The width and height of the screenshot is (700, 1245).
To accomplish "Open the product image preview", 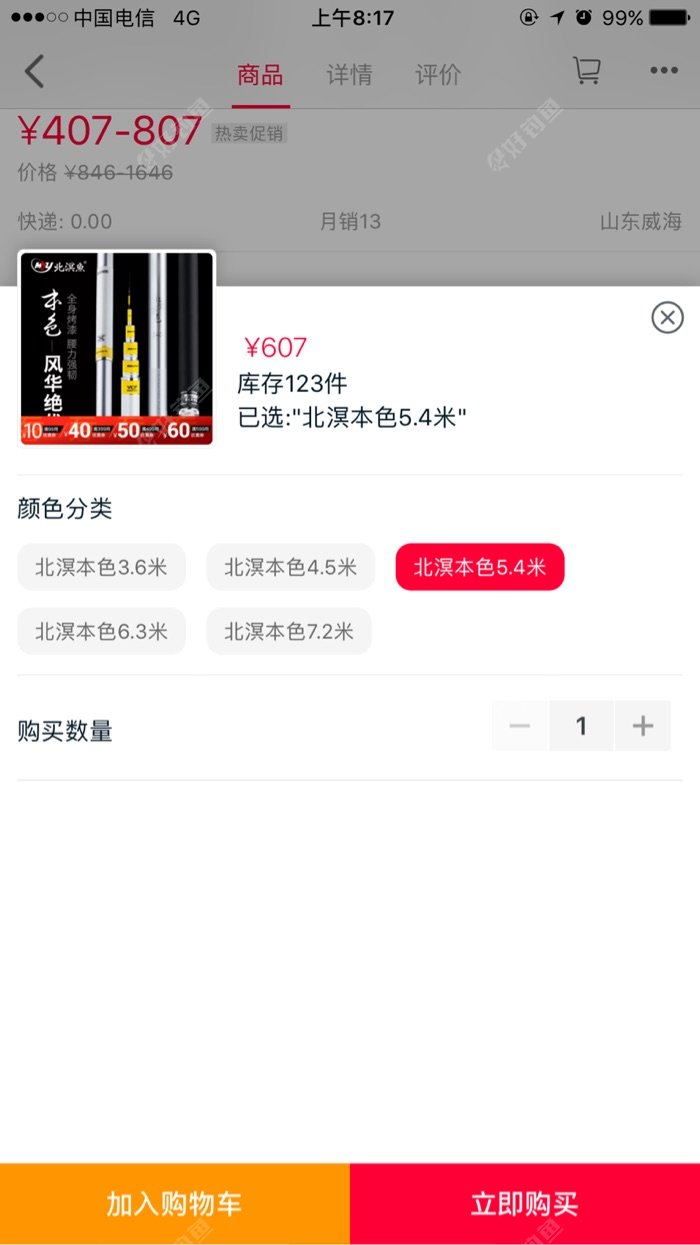I will click(x=117, y=349).
